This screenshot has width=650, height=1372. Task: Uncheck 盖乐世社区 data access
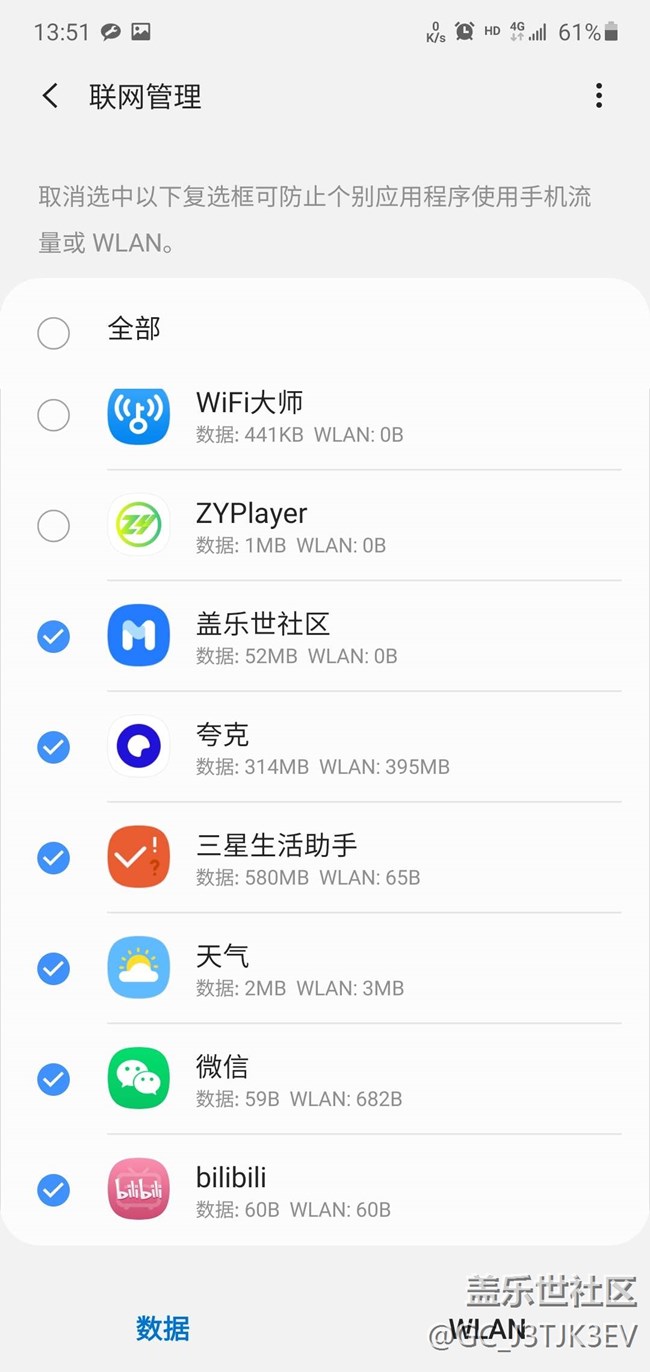coord(54,636)
